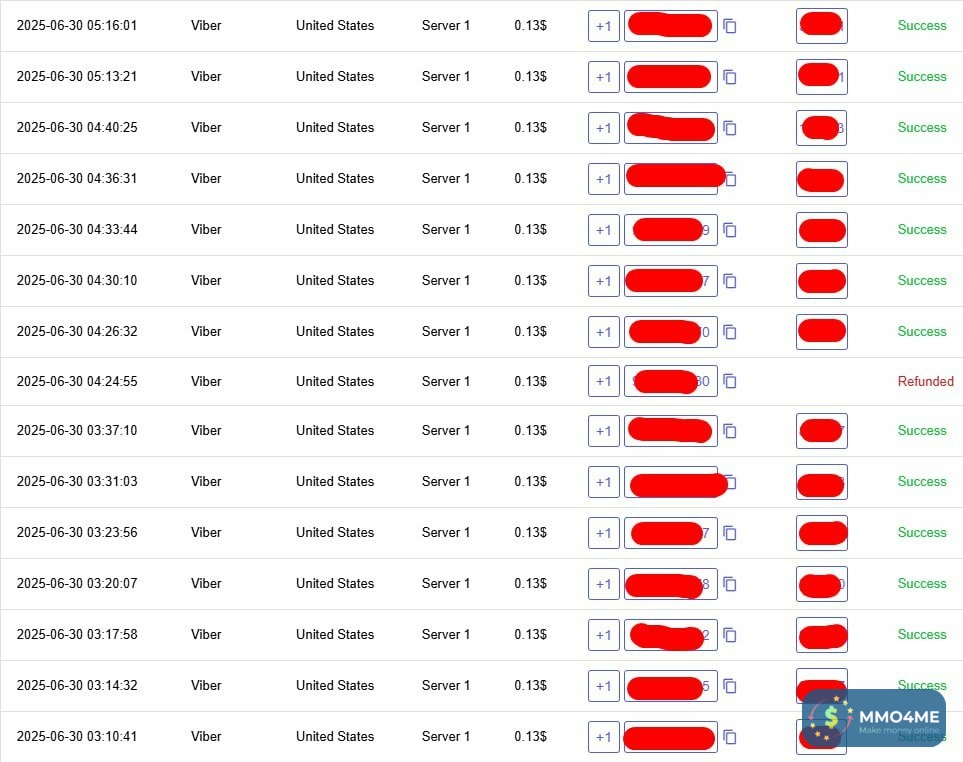
Task: Copy the phone number of the 05:16:01 order
Action: (730, 26)
